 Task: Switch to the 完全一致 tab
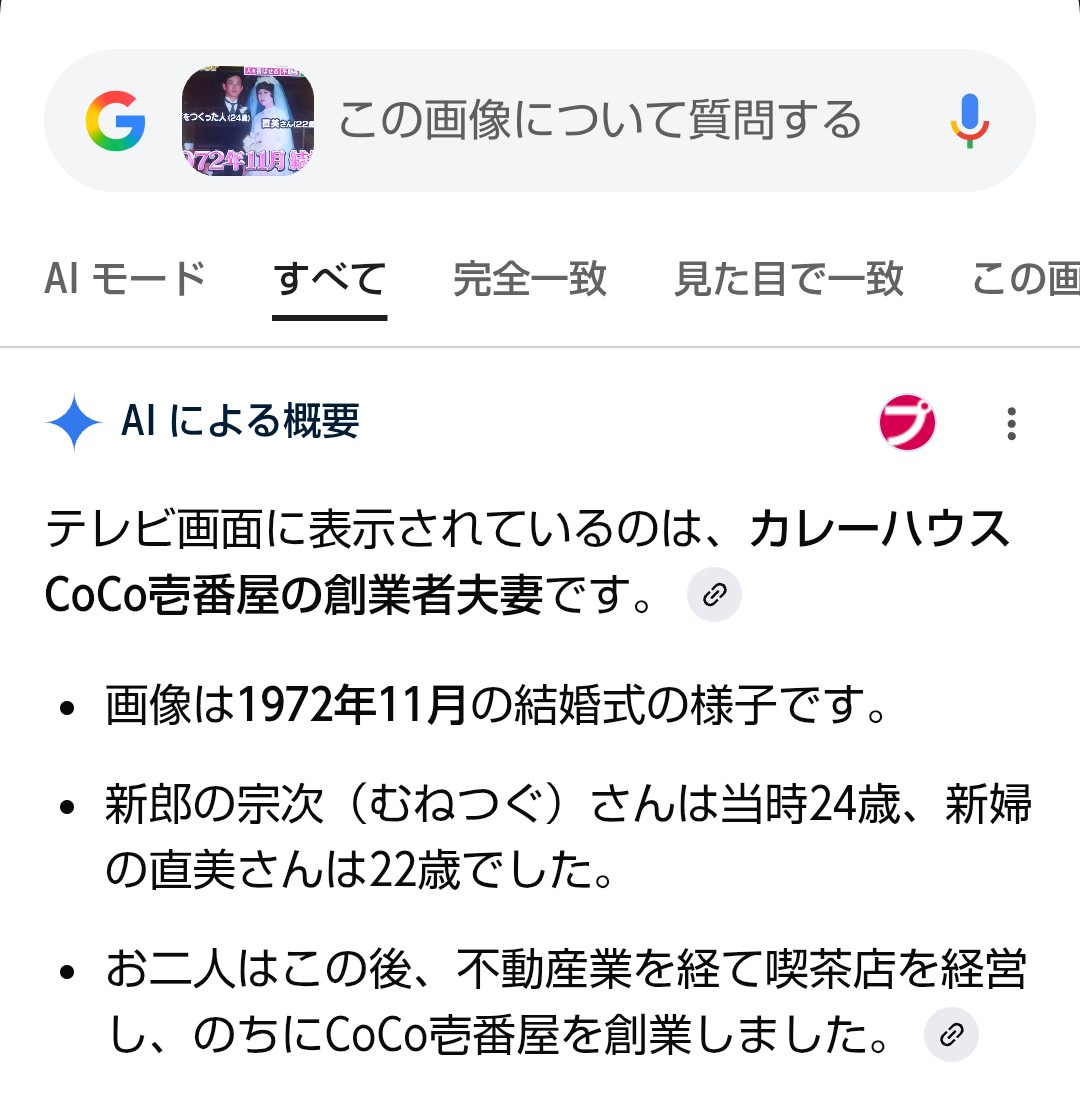tap(530, 278)
